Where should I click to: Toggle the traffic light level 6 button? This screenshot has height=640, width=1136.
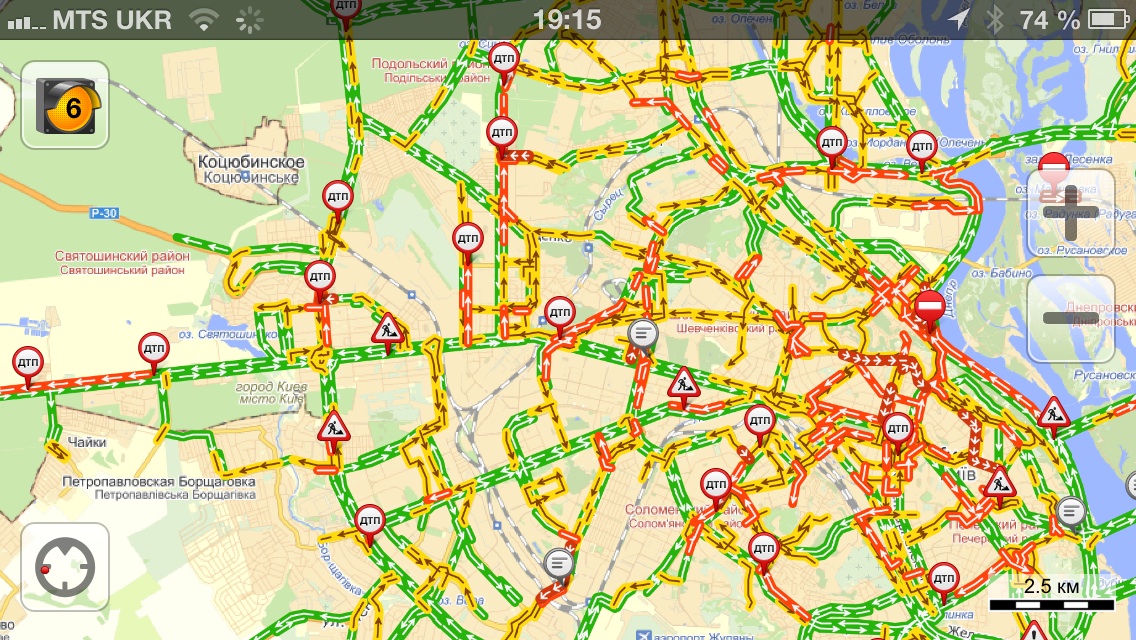[65, 104]
